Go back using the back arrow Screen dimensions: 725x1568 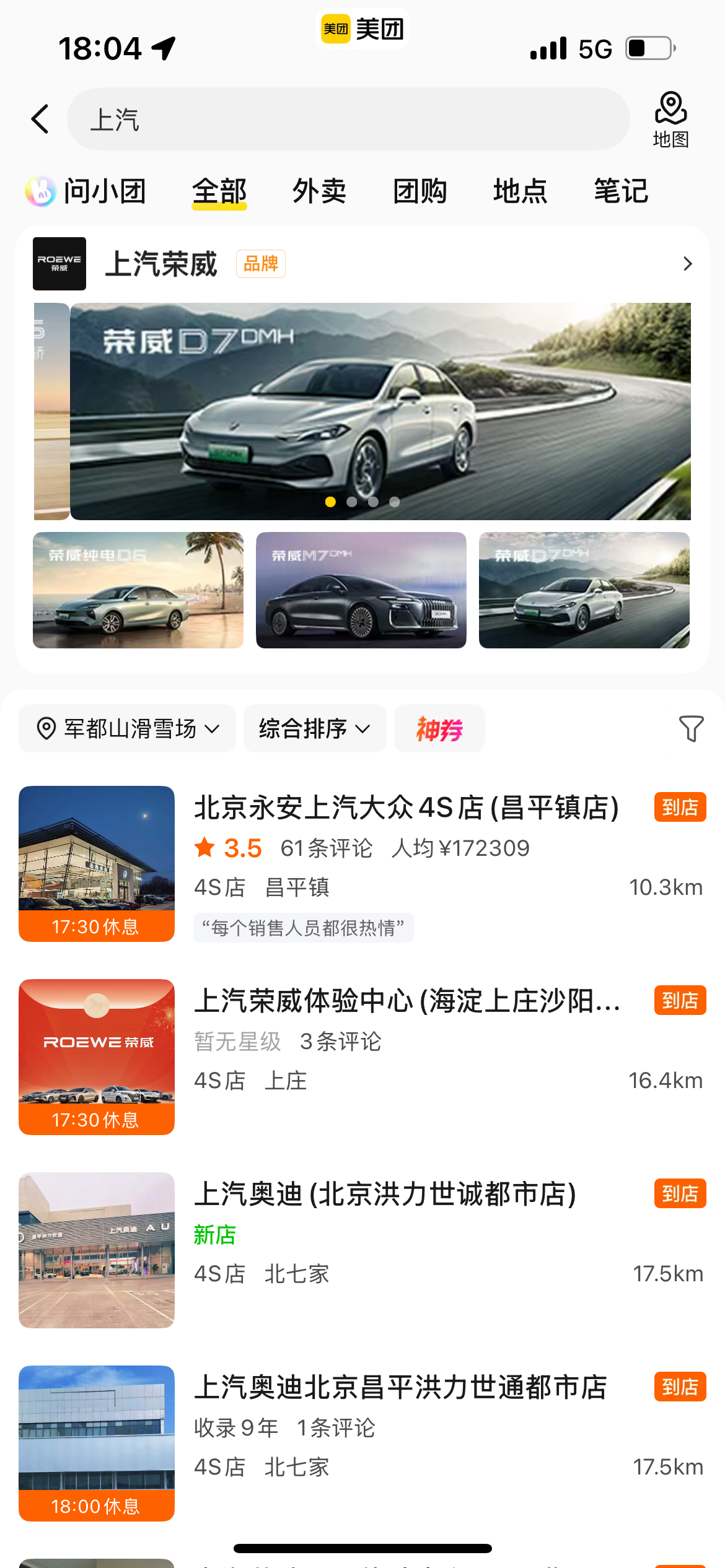pyautogui.click(x=40, y=119)
